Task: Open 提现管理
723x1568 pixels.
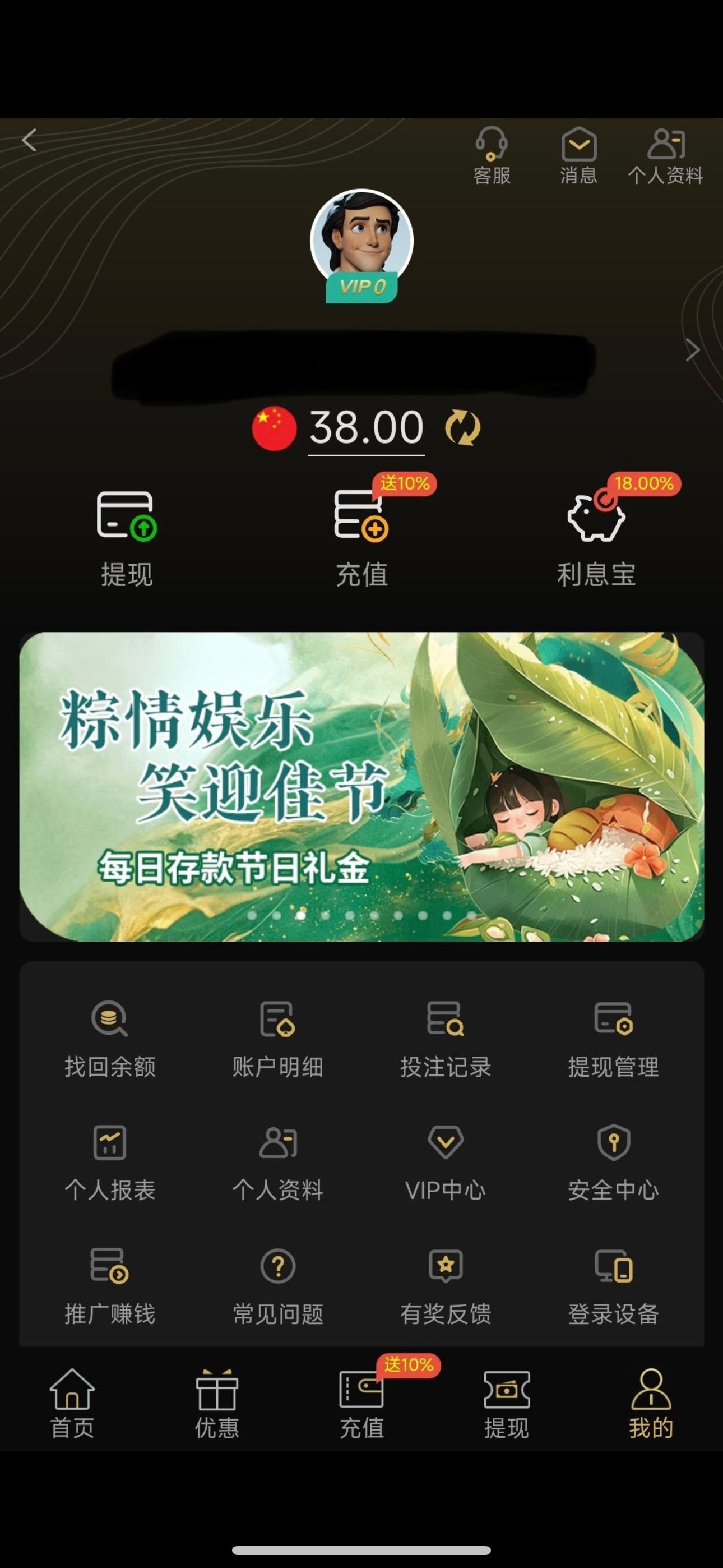Action: 614,1038
